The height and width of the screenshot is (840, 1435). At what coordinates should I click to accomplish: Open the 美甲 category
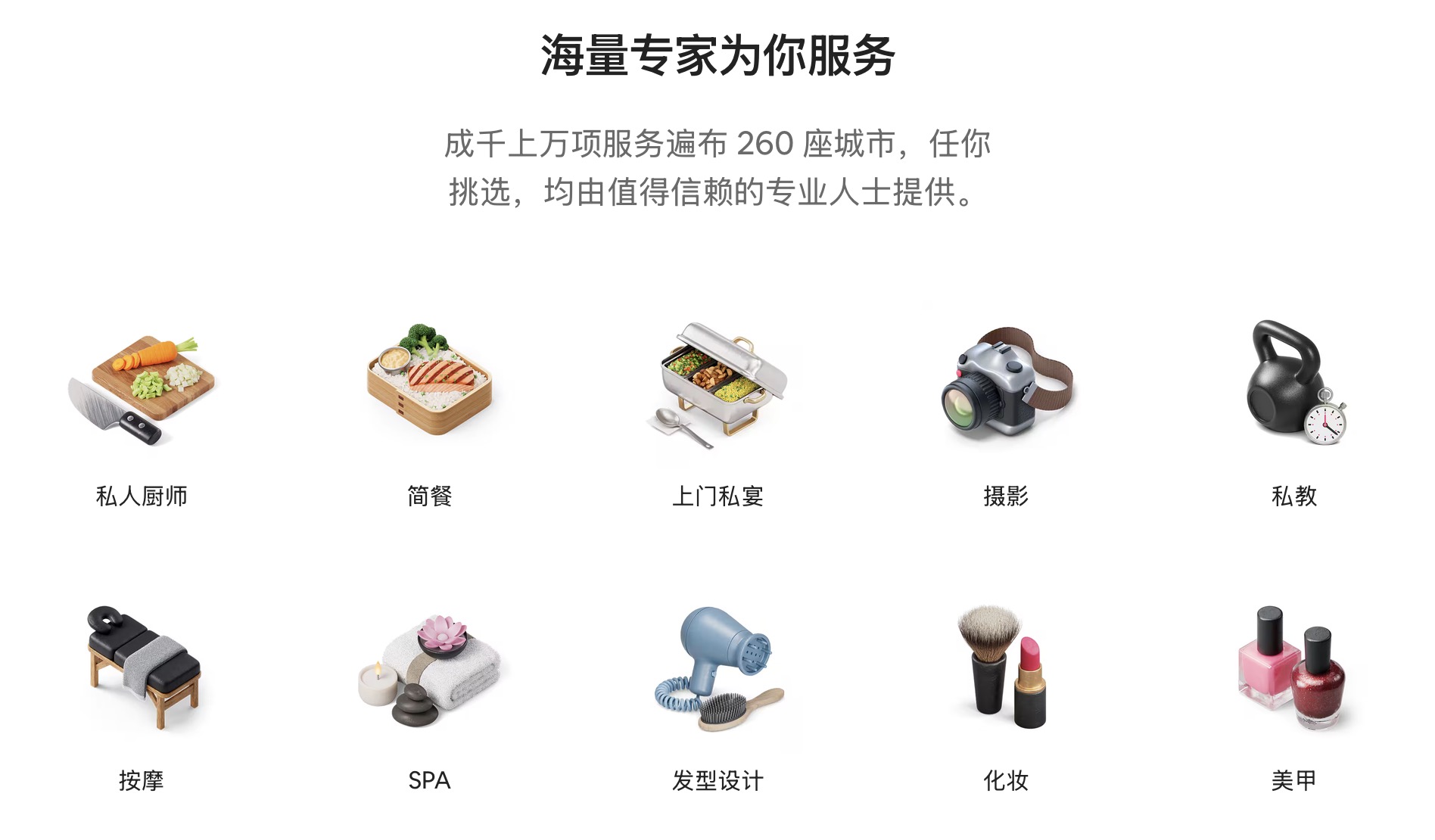pyautogui.click(x=1293, y=670)
